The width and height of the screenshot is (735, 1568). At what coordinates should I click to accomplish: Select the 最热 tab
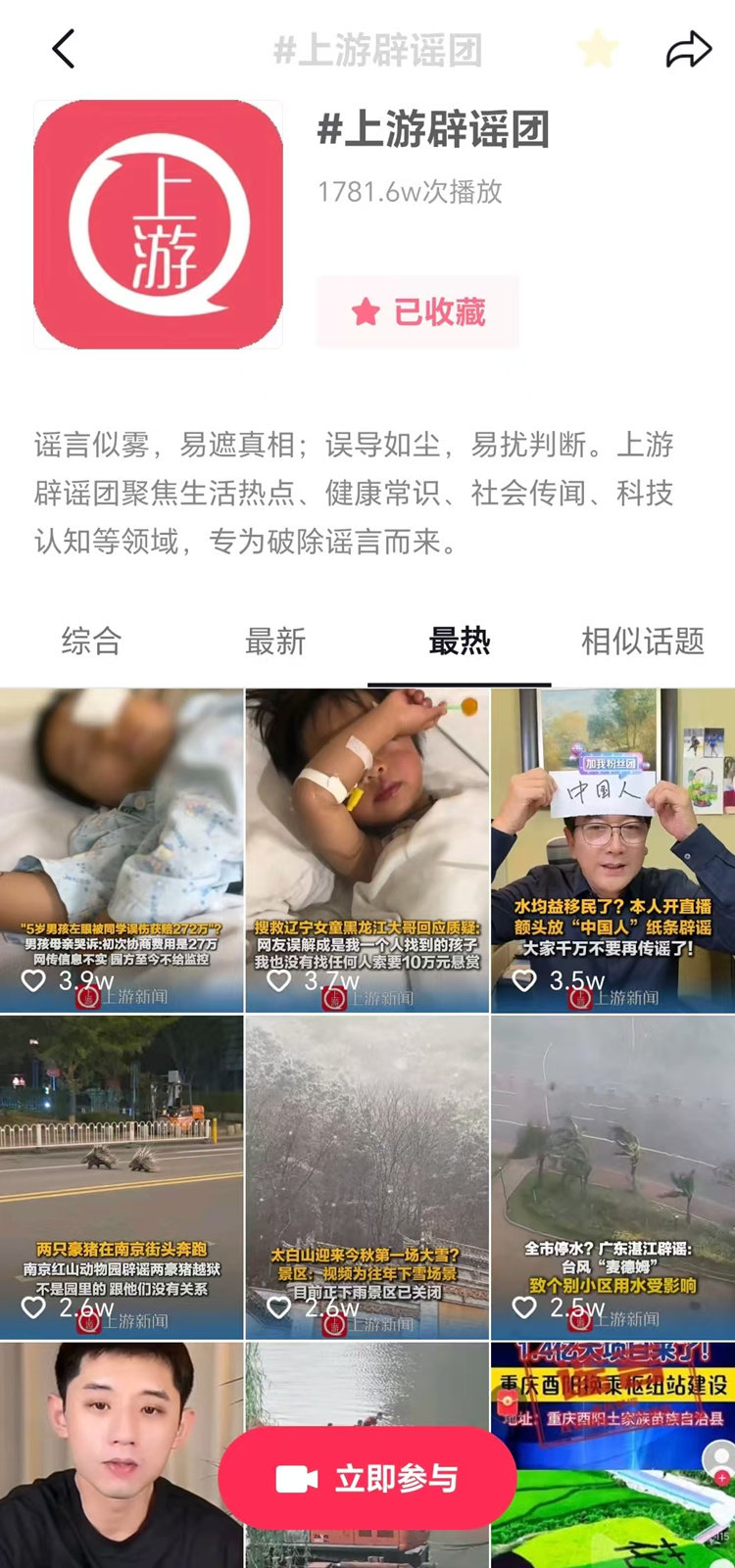459,641
